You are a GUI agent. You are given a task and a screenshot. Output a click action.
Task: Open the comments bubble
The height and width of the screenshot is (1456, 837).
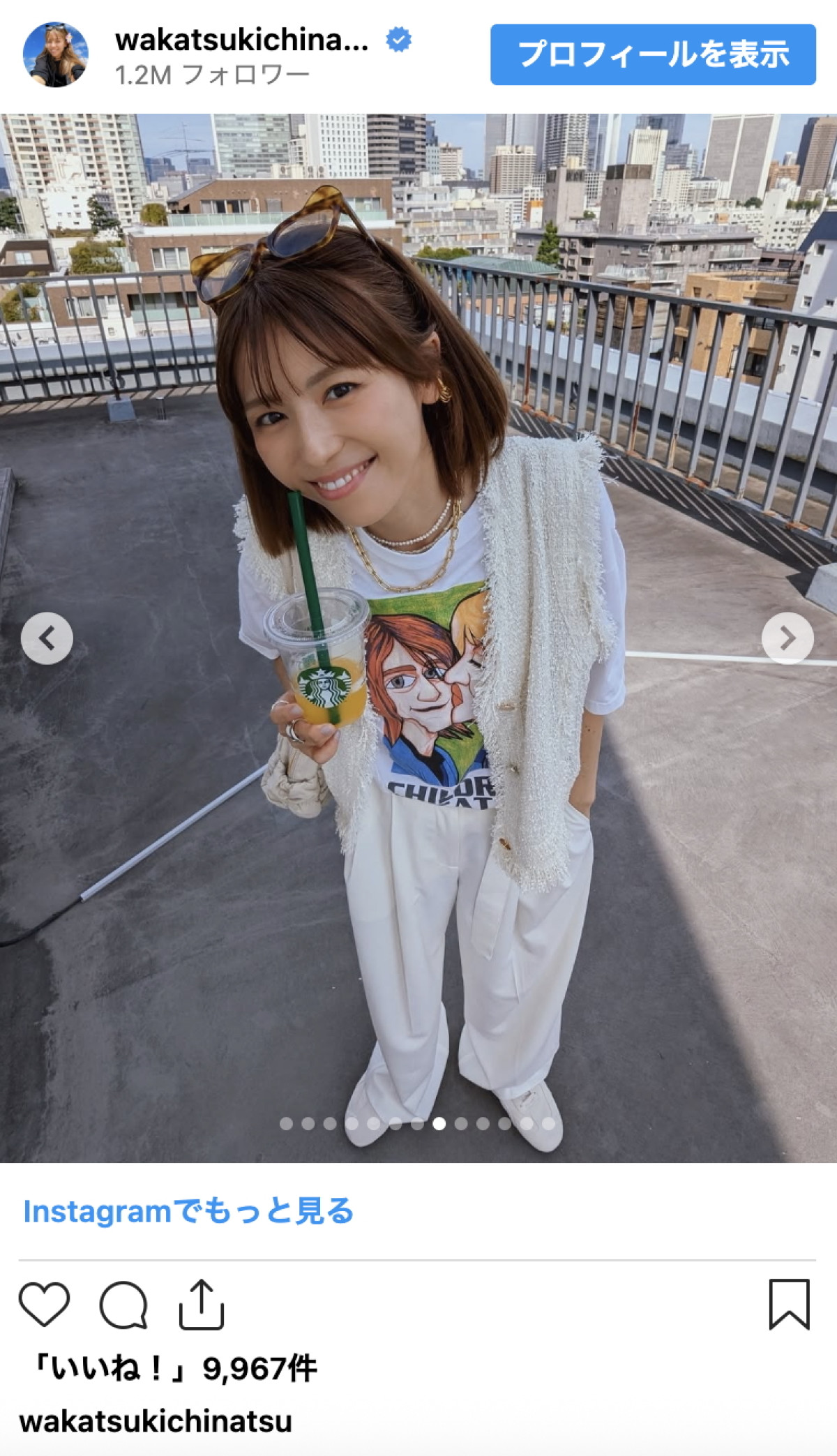click(x=123, y=1303)
